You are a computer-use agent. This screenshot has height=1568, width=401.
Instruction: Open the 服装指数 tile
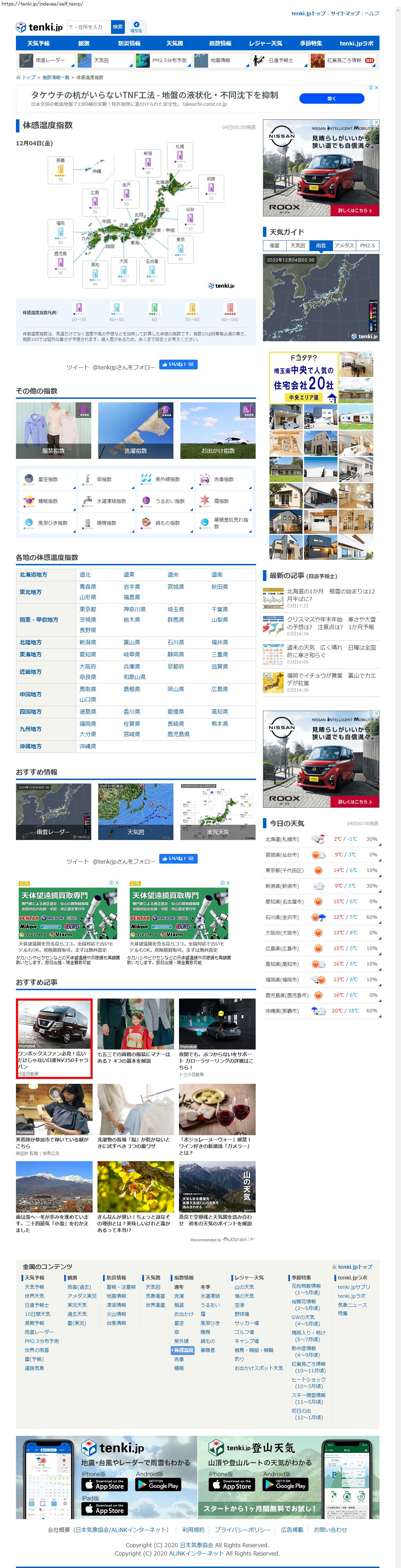point(53,430)
